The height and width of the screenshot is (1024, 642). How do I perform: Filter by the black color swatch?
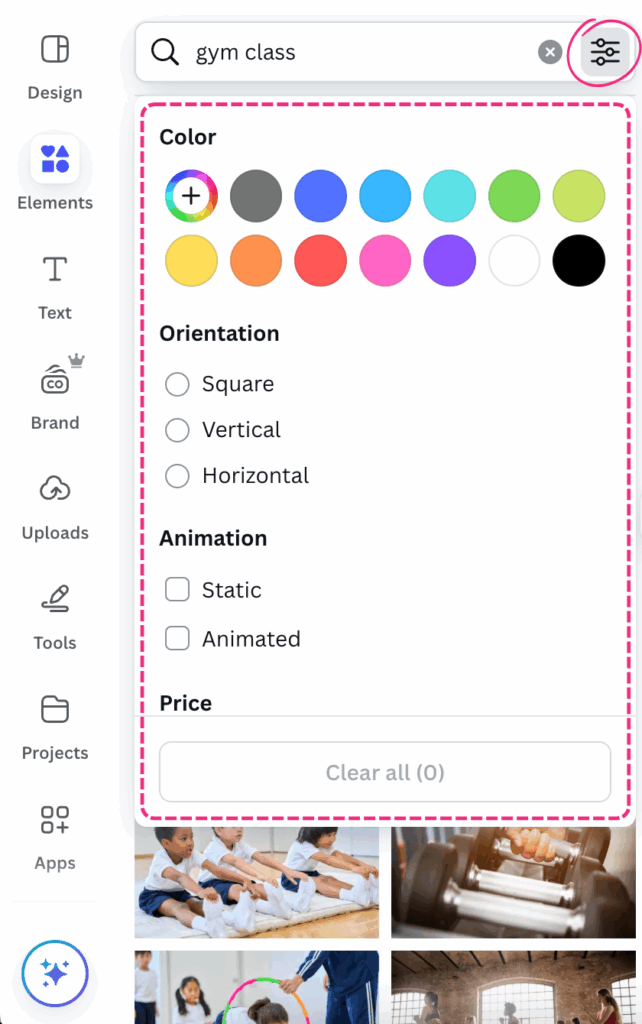579,261
